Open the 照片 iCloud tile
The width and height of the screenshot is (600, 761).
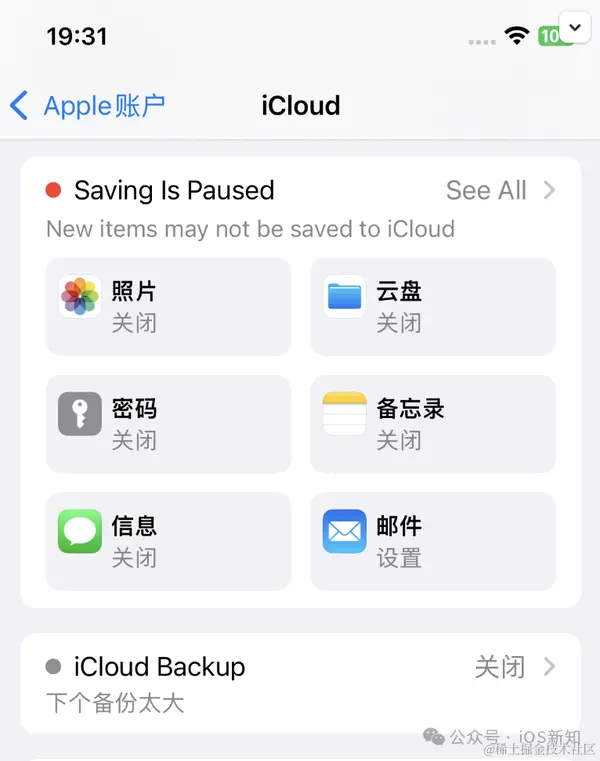tap(168, 306)
